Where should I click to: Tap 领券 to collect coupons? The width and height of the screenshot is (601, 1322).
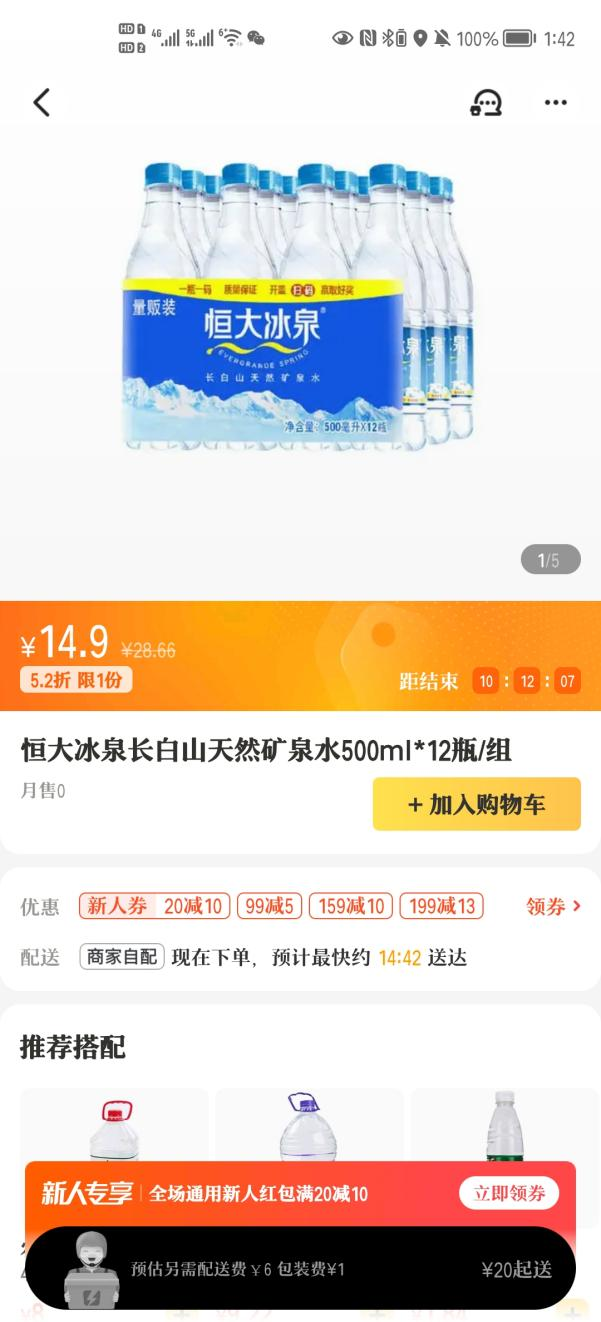[553, 907]
